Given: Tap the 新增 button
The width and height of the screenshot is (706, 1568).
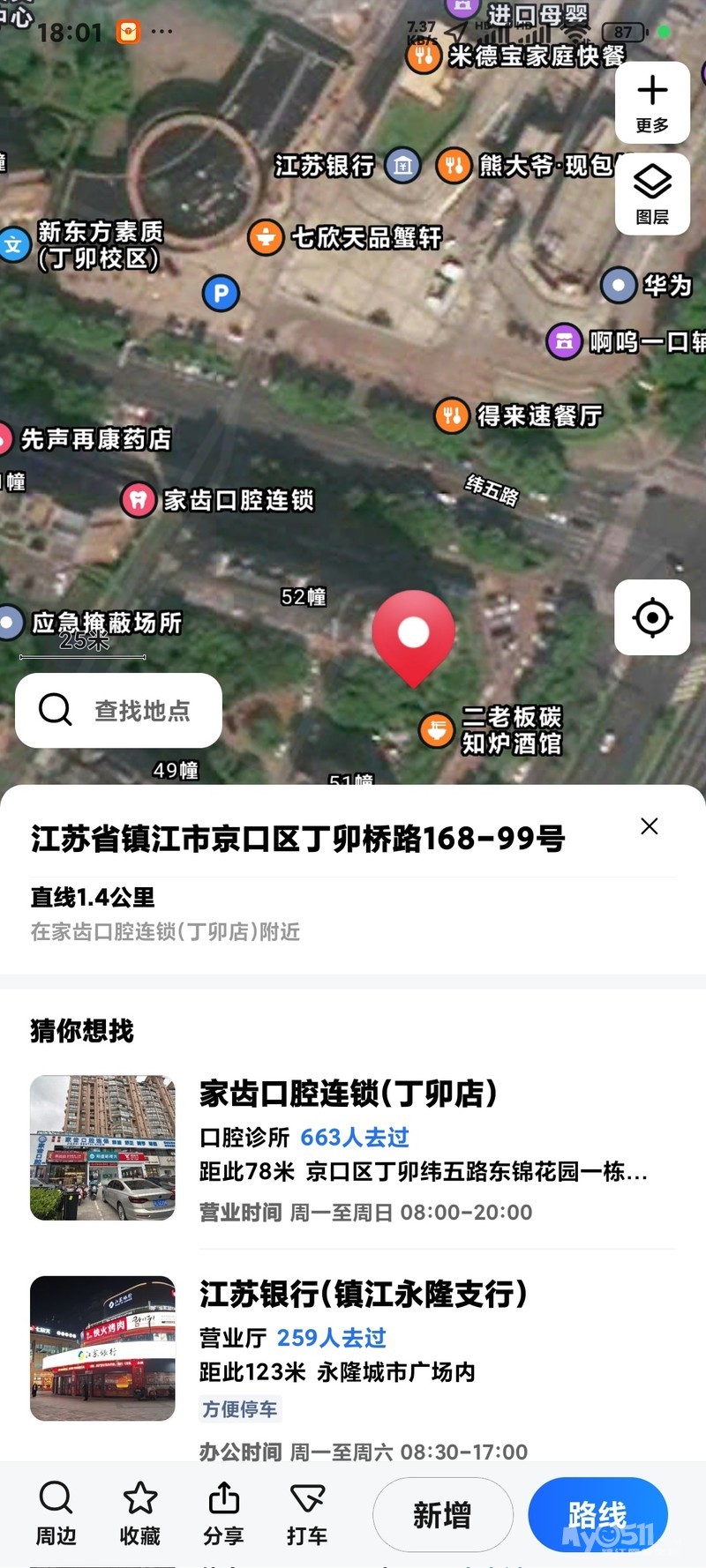Looking at the screenshot, I should coord(442,1515).
